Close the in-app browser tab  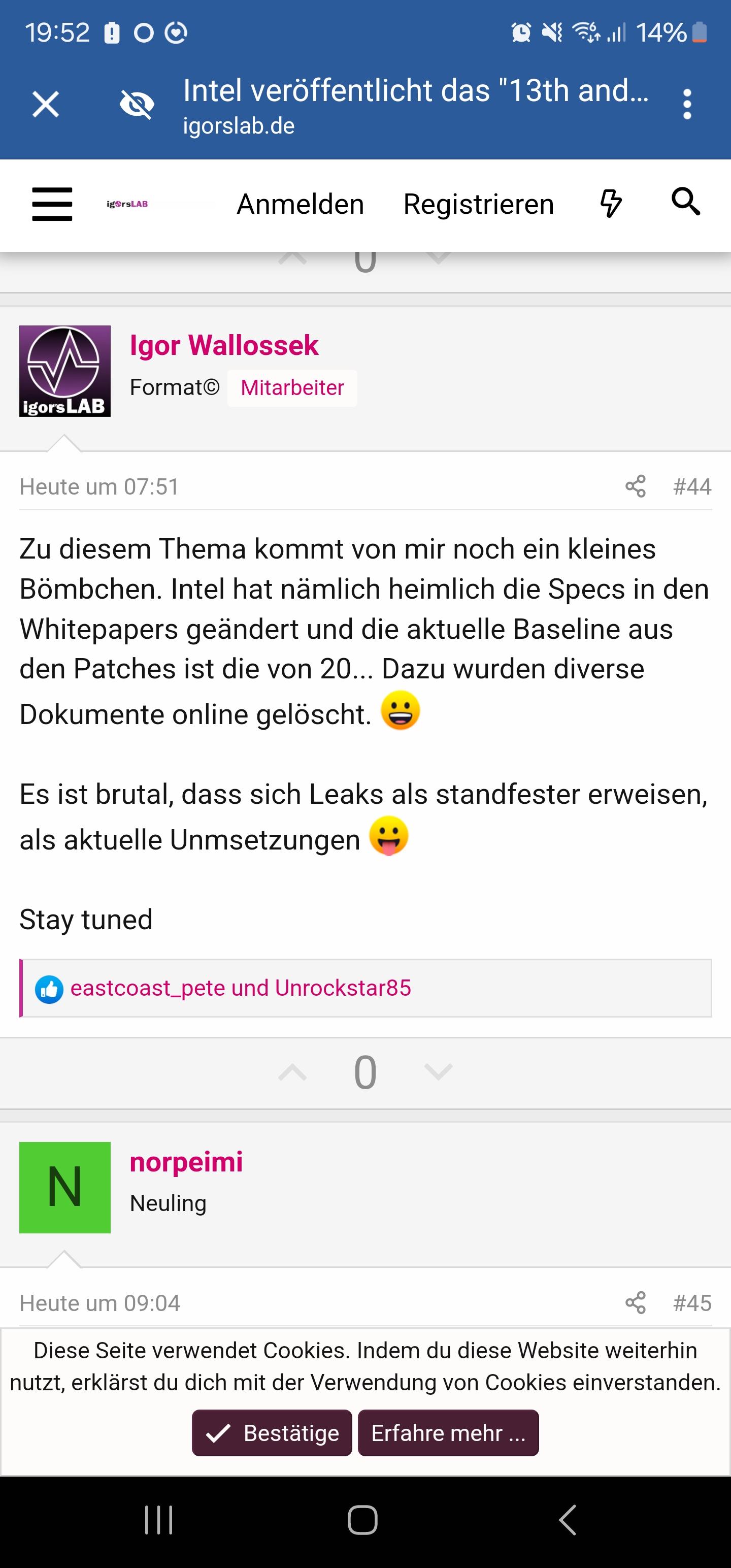pos(46,104)
